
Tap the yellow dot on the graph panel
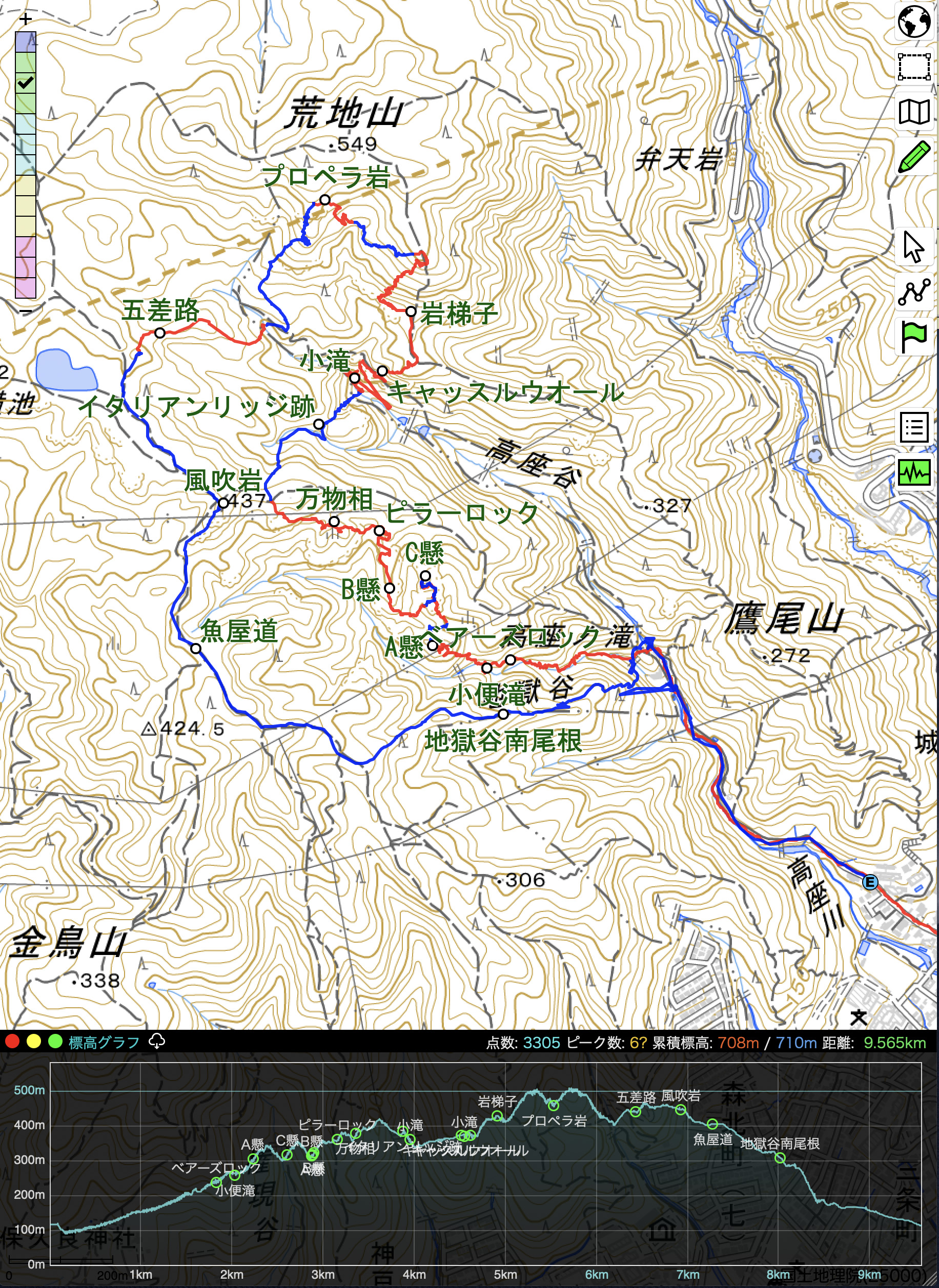[x=33, y=1042]
